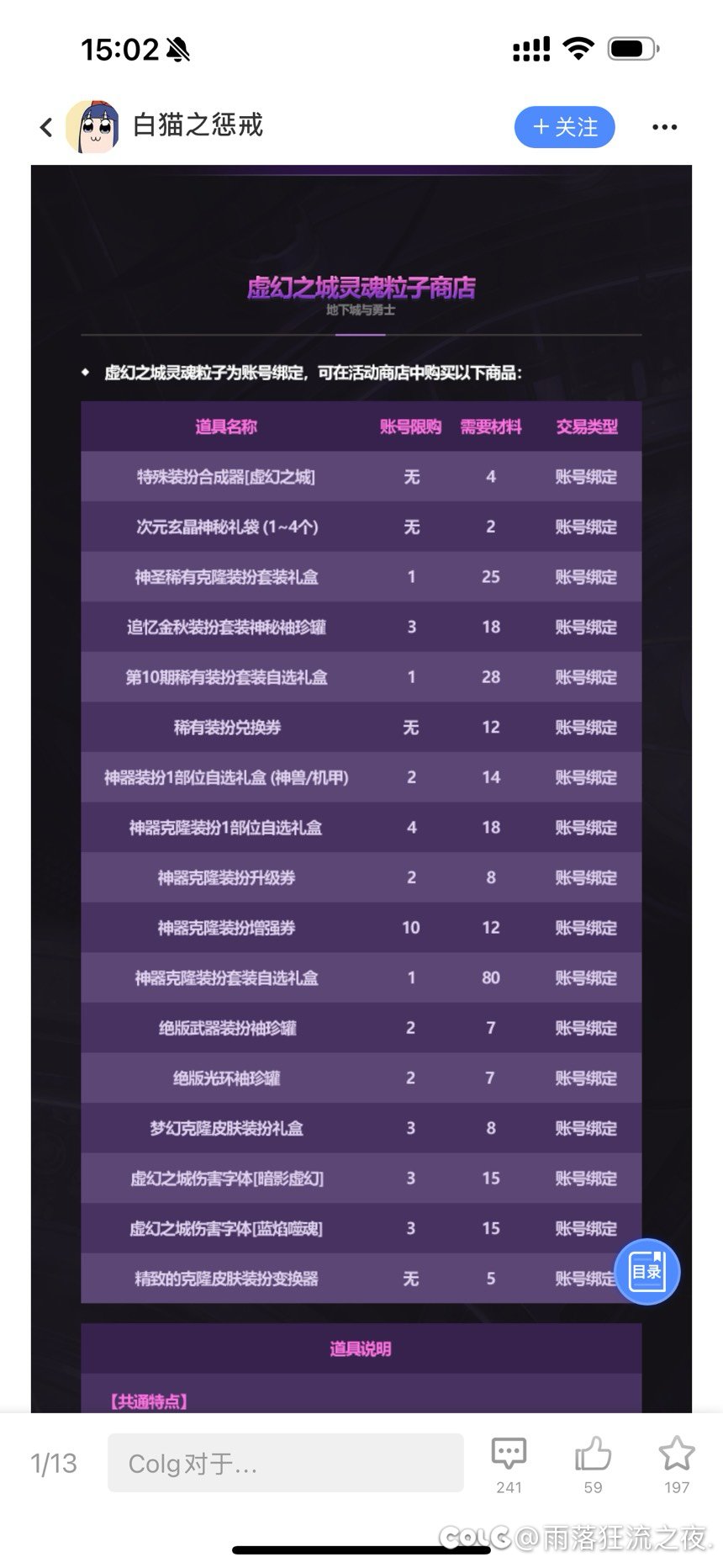The height and width of the screenshot is (1568, 723).
Task: Go back using the back arrow
Action: pos(46,127)
